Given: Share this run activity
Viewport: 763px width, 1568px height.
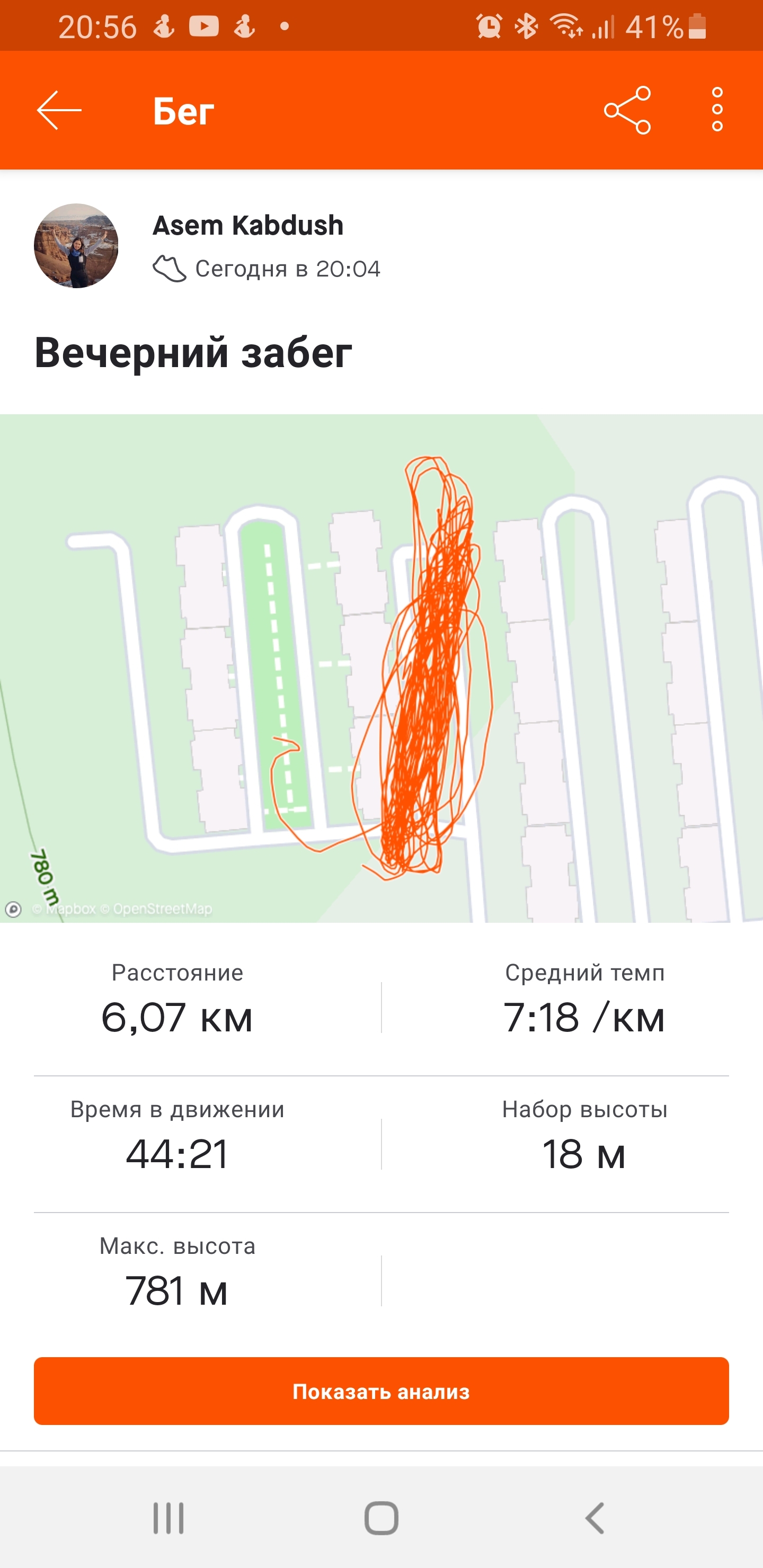Looking at the screenshot, I should tap(627, 110).
